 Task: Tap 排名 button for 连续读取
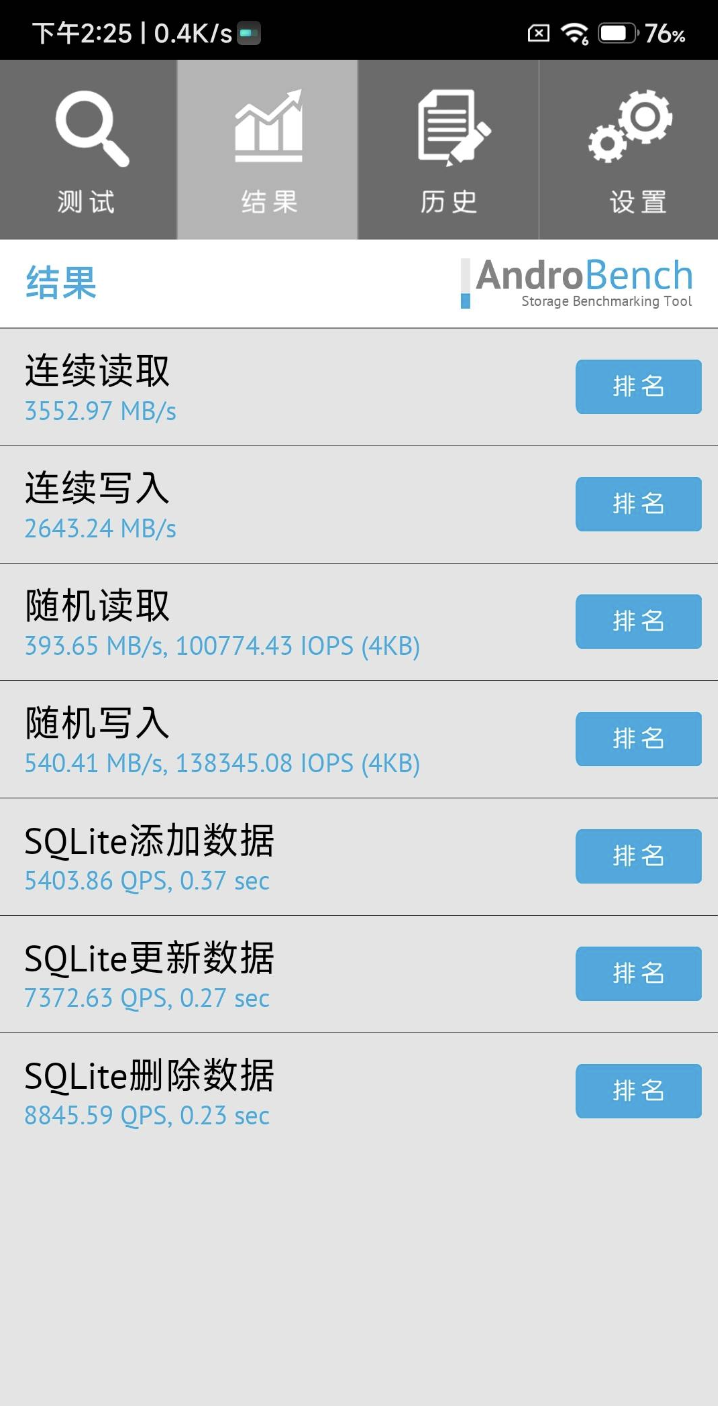click(x=638, y=387)
